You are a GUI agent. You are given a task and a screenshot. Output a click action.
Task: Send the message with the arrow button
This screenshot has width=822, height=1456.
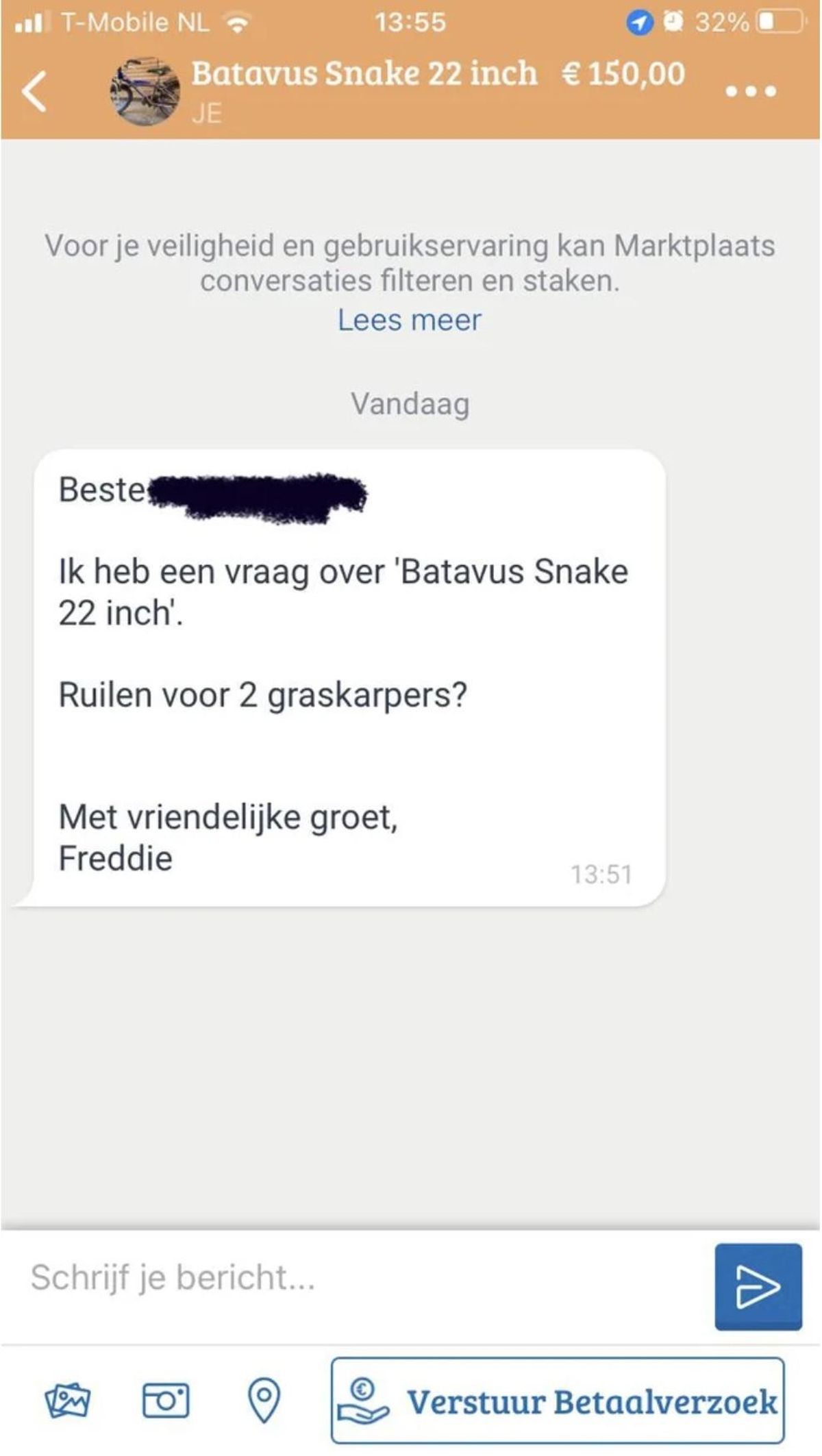(x=758, y=1287)
